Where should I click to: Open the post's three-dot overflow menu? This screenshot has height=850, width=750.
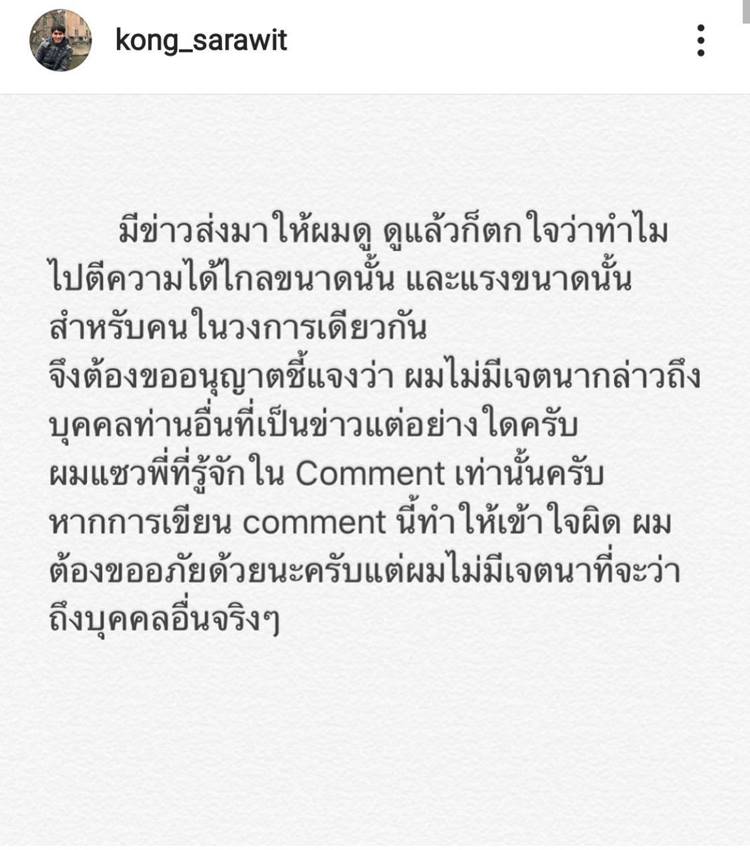(x=701, y=40)
